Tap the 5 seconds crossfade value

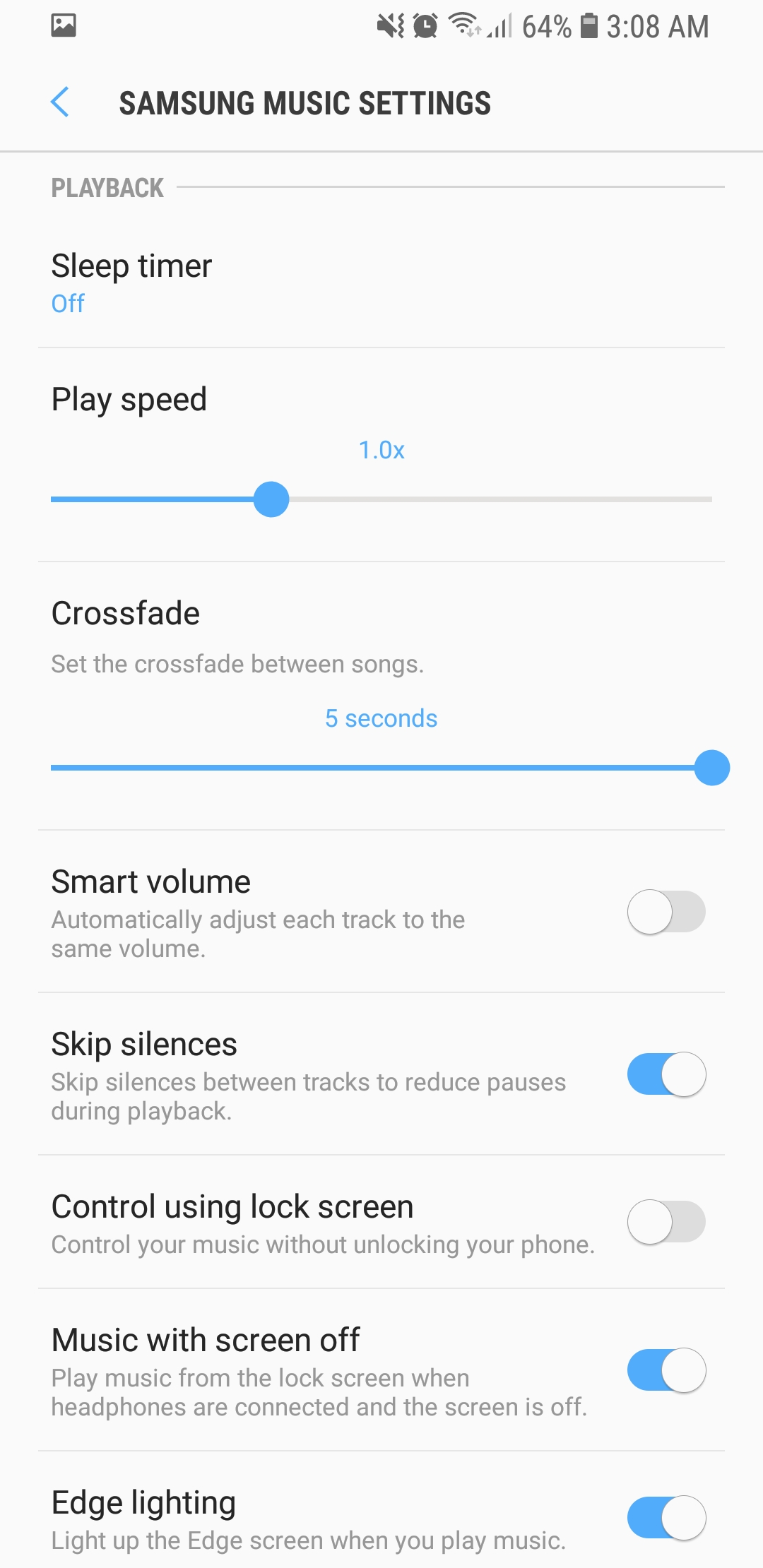point(381,718)
